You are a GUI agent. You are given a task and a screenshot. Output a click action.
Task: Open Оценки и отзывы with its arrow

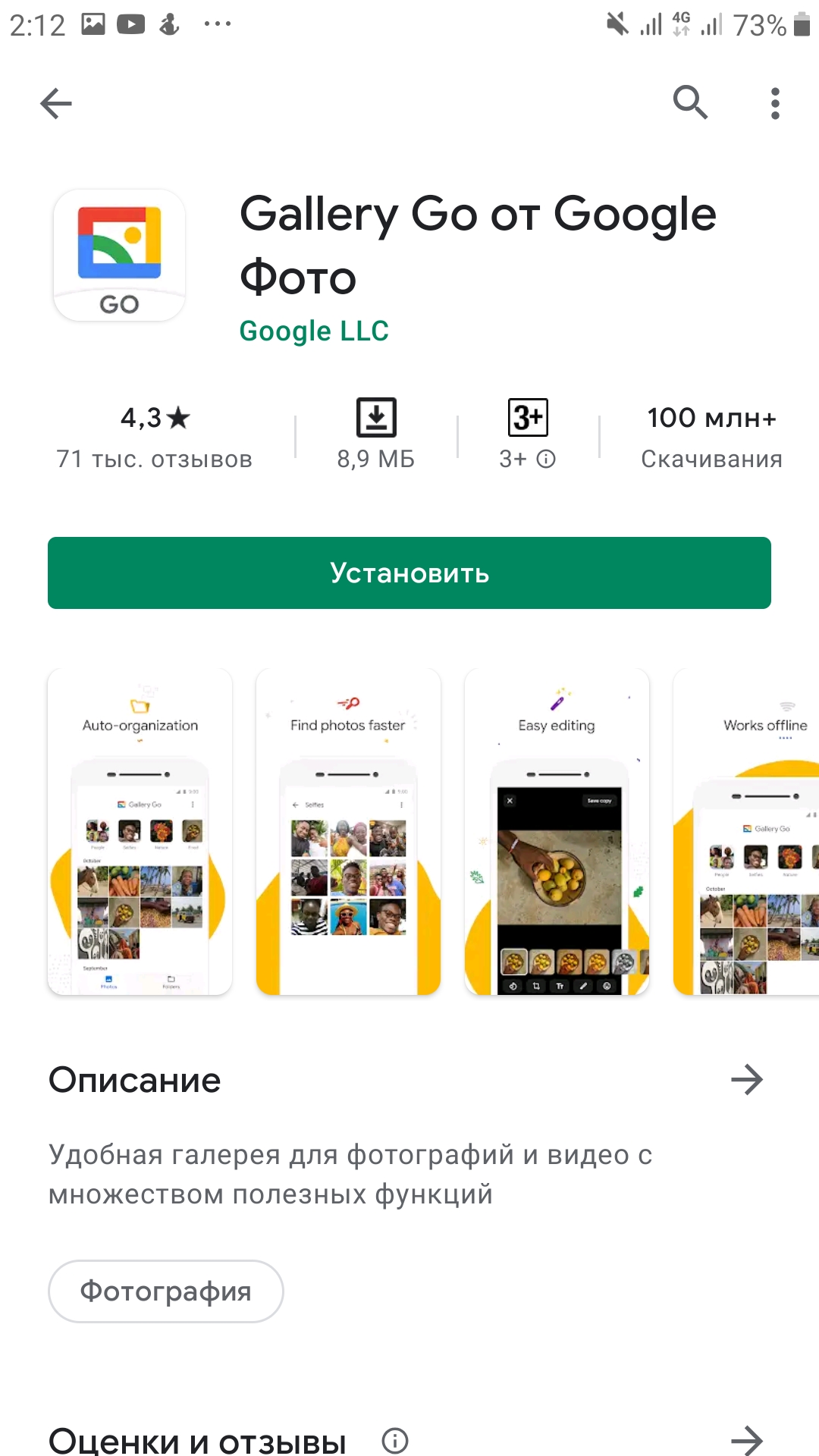[x=747, y=1440]
